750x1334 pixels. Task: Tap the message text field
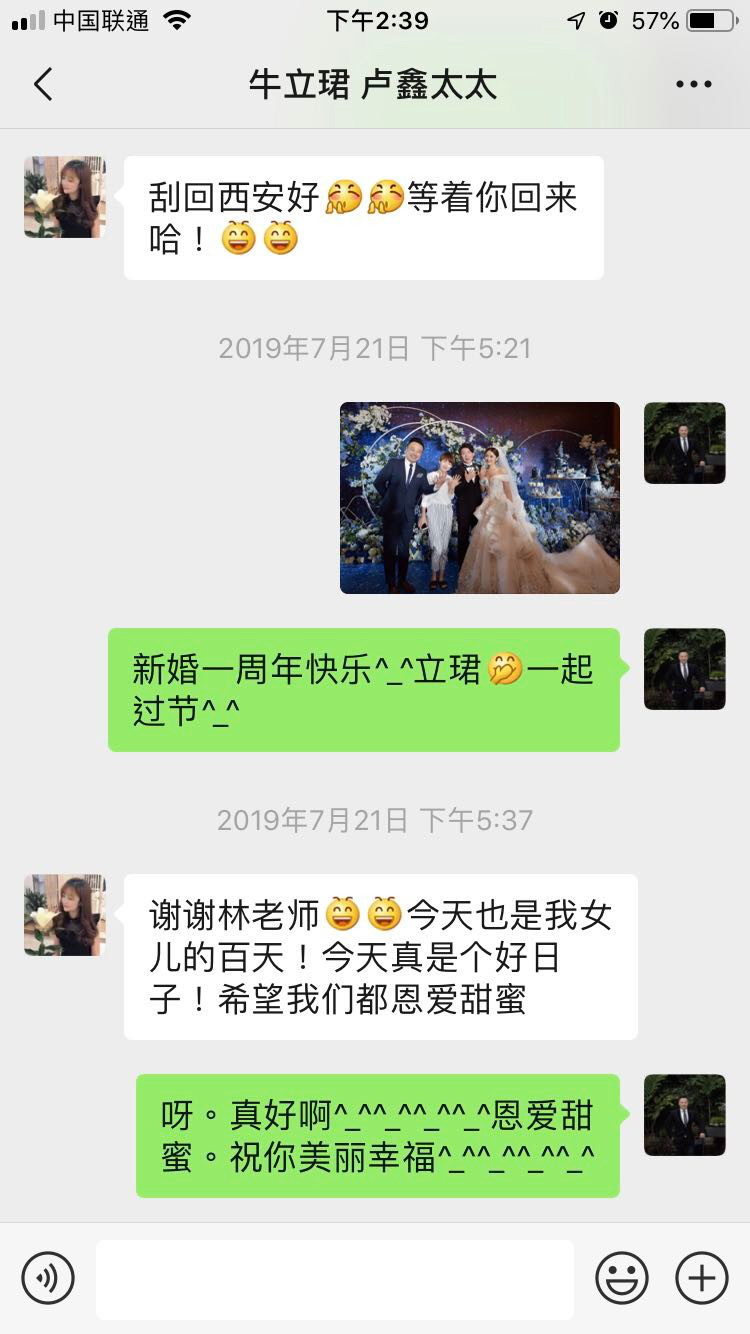335,1279
